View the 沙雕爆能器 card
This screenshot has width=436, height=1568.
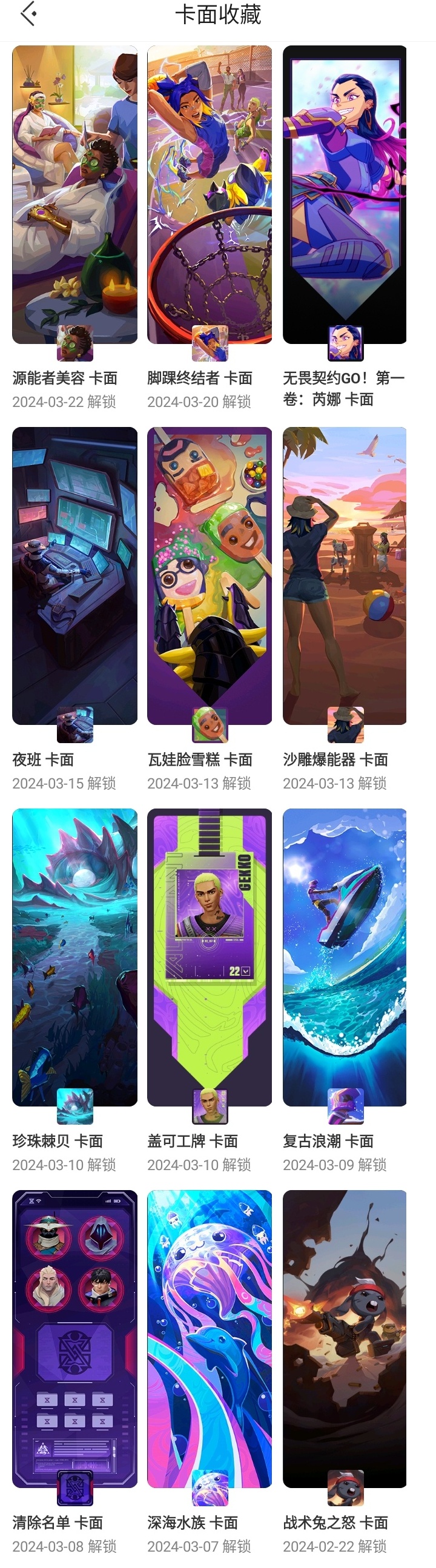pos(345,576)
